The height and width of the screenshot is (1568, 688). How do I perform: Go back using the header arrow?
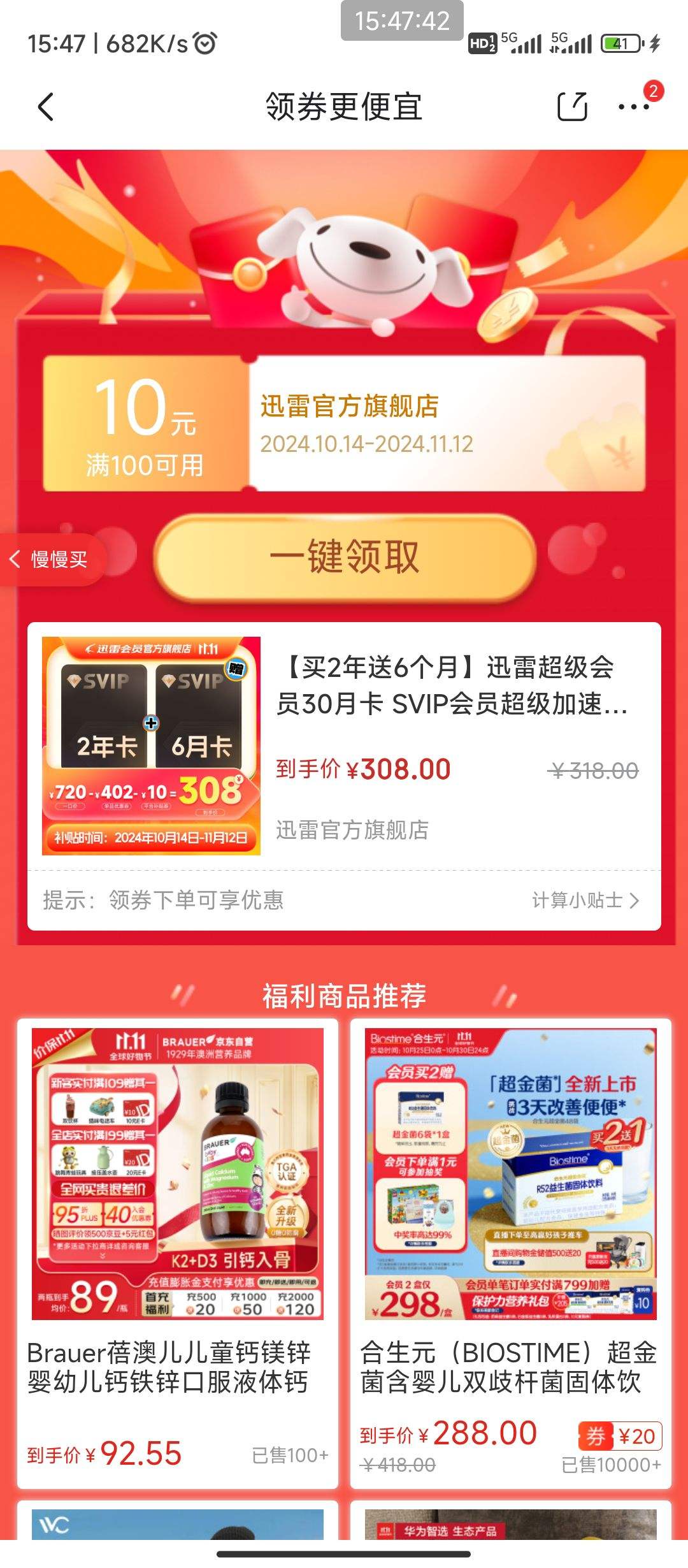tap(46, 107)
